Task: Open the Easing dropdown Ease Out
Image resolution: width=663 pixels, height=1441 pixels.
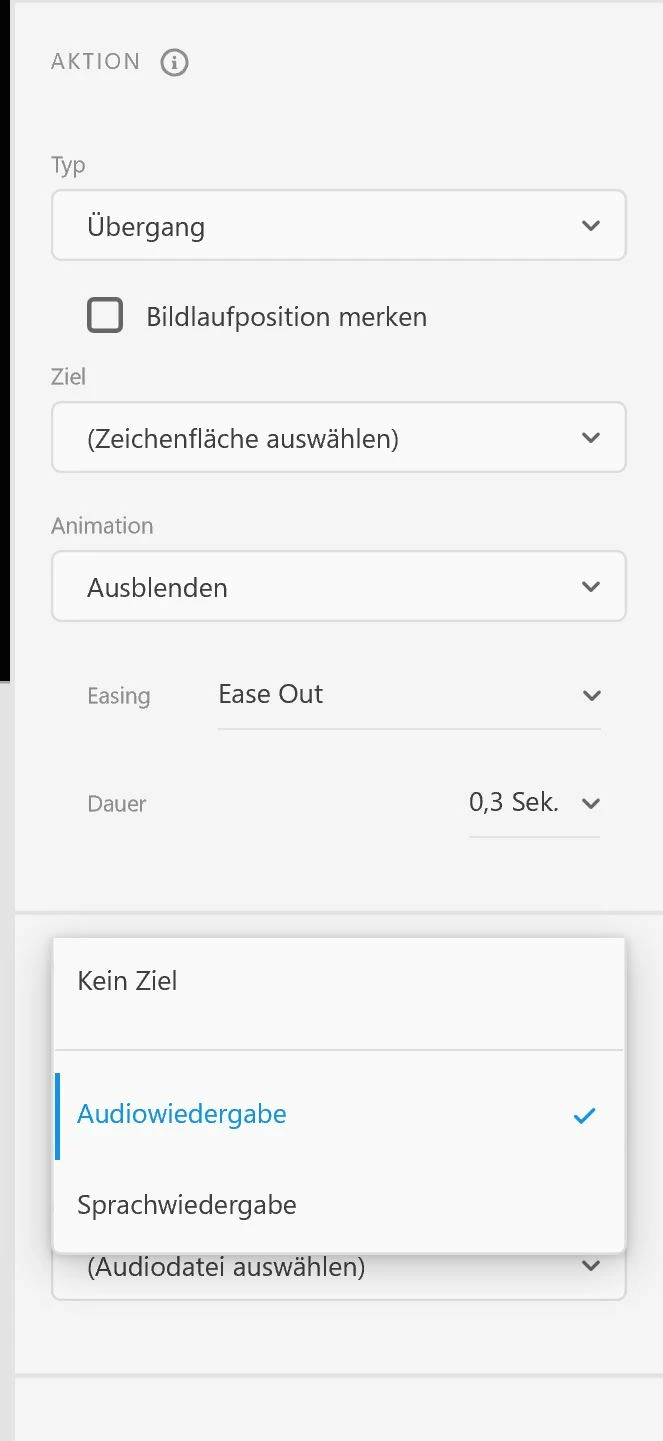Action: coord(409,695)
